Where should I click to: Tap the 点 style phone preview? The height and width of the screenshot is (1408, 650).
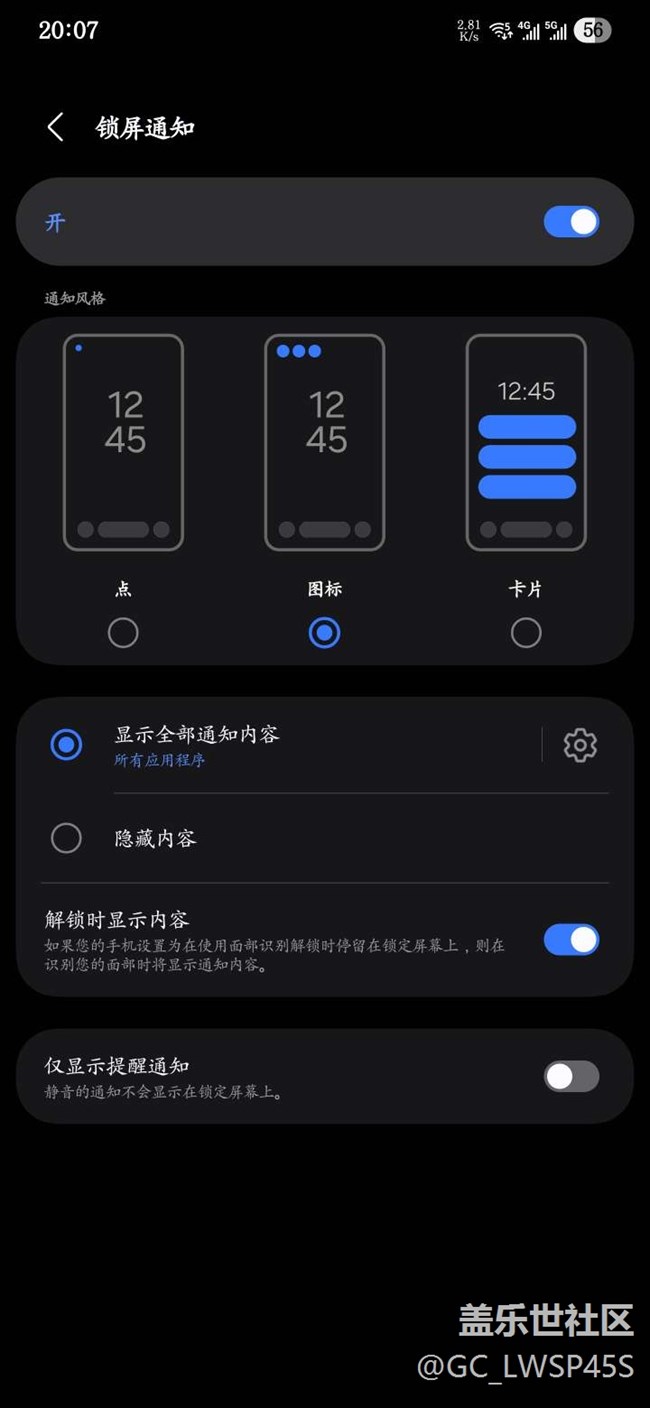tap(123, 442)
